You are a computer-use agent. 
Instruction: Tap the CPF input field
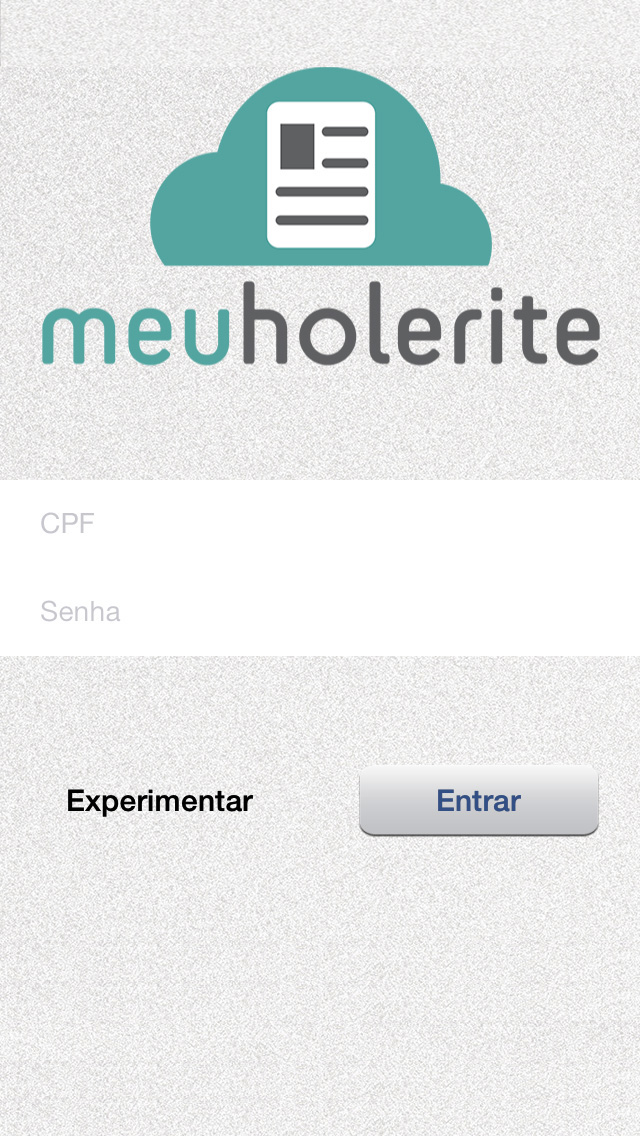click(320, 524)
